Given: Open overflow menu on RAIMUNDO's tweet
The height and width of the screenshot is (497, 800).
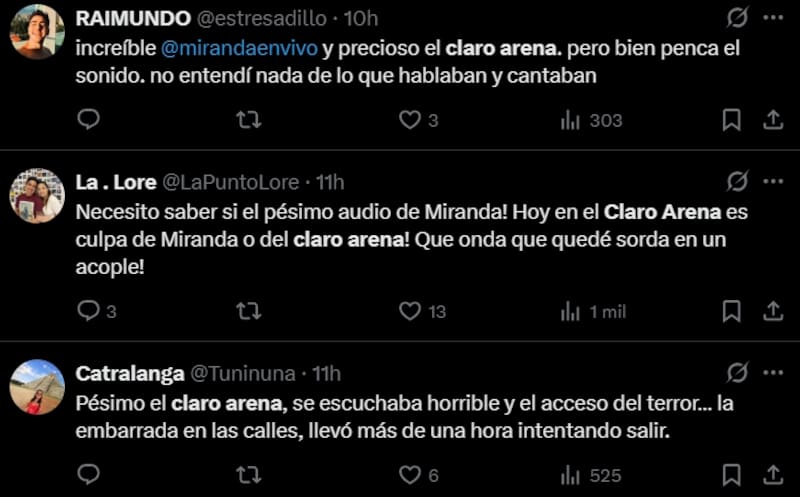Looking at the screenshot, I should point(773,18).
